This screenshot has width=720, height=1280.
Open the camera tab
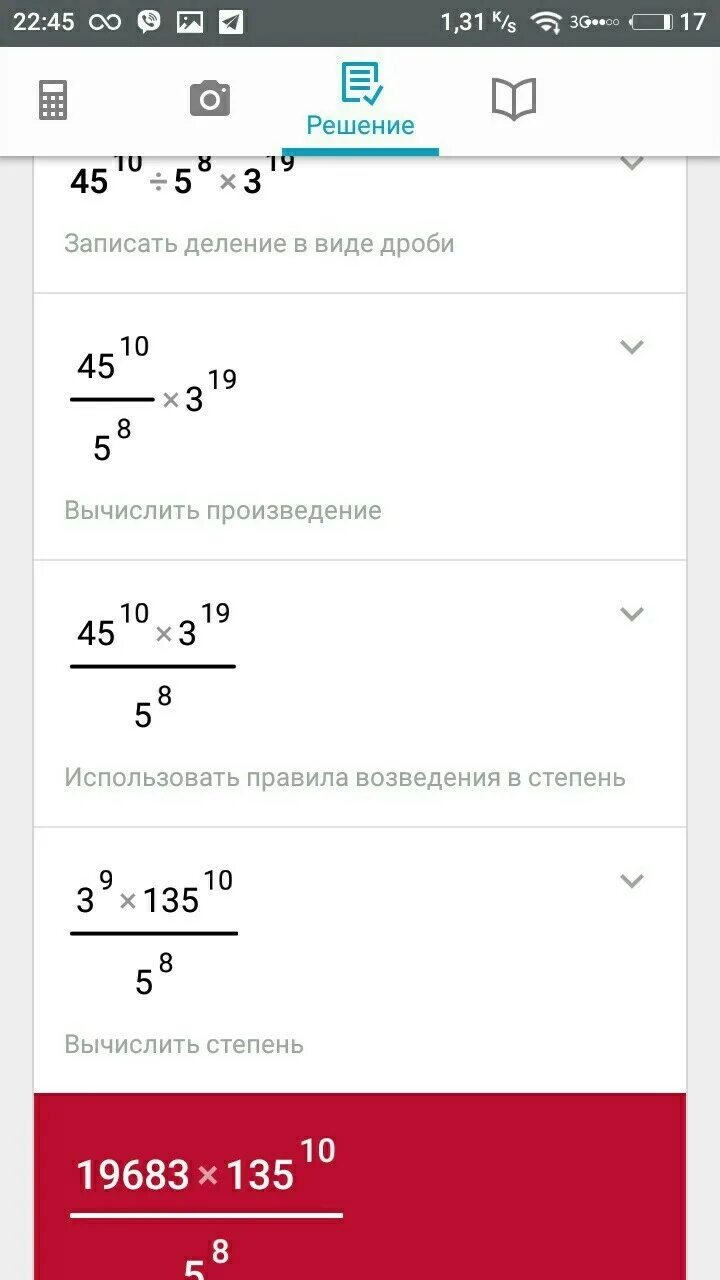click(x=209, y=100)
